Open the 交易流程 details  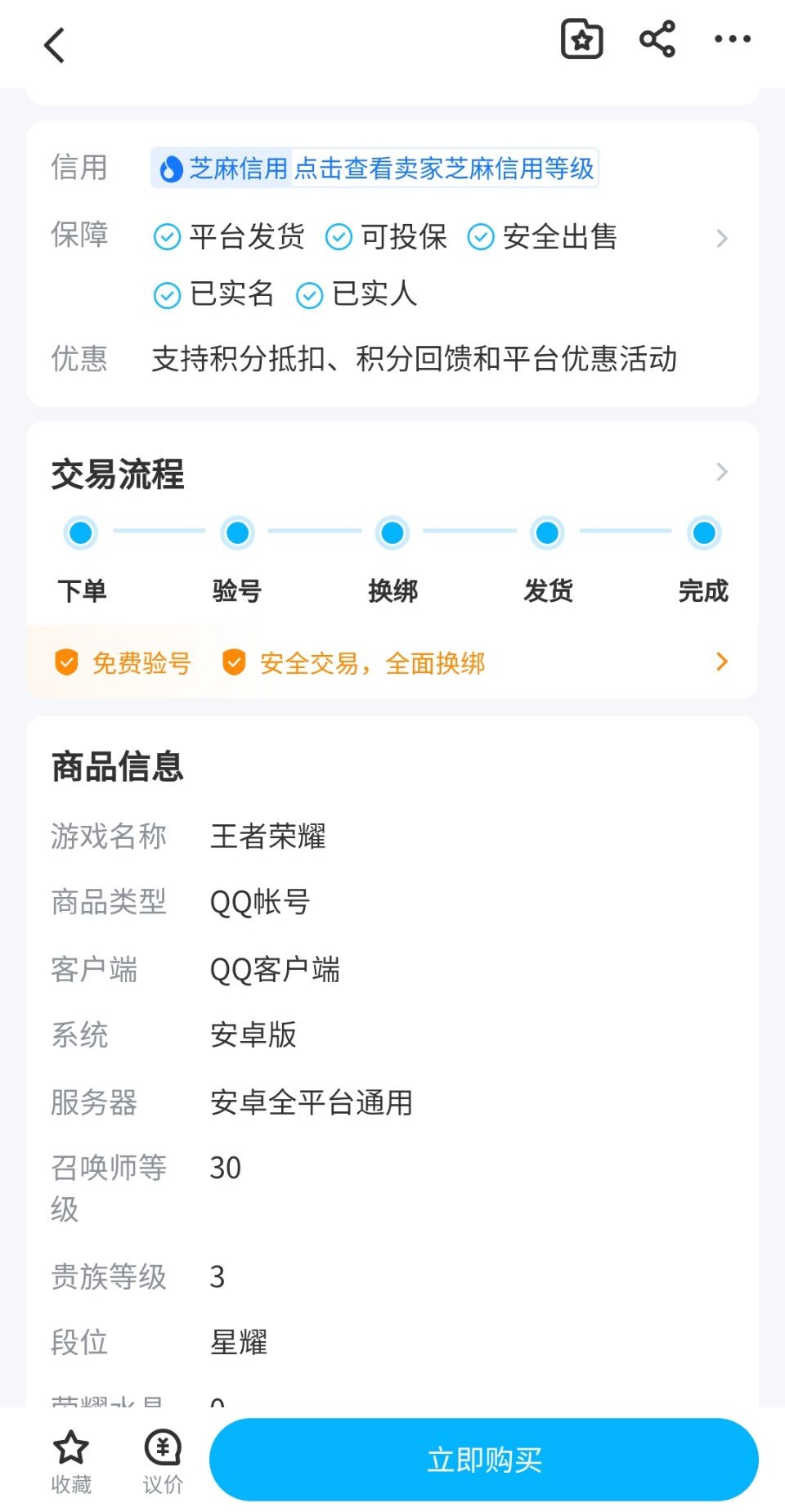721,473
